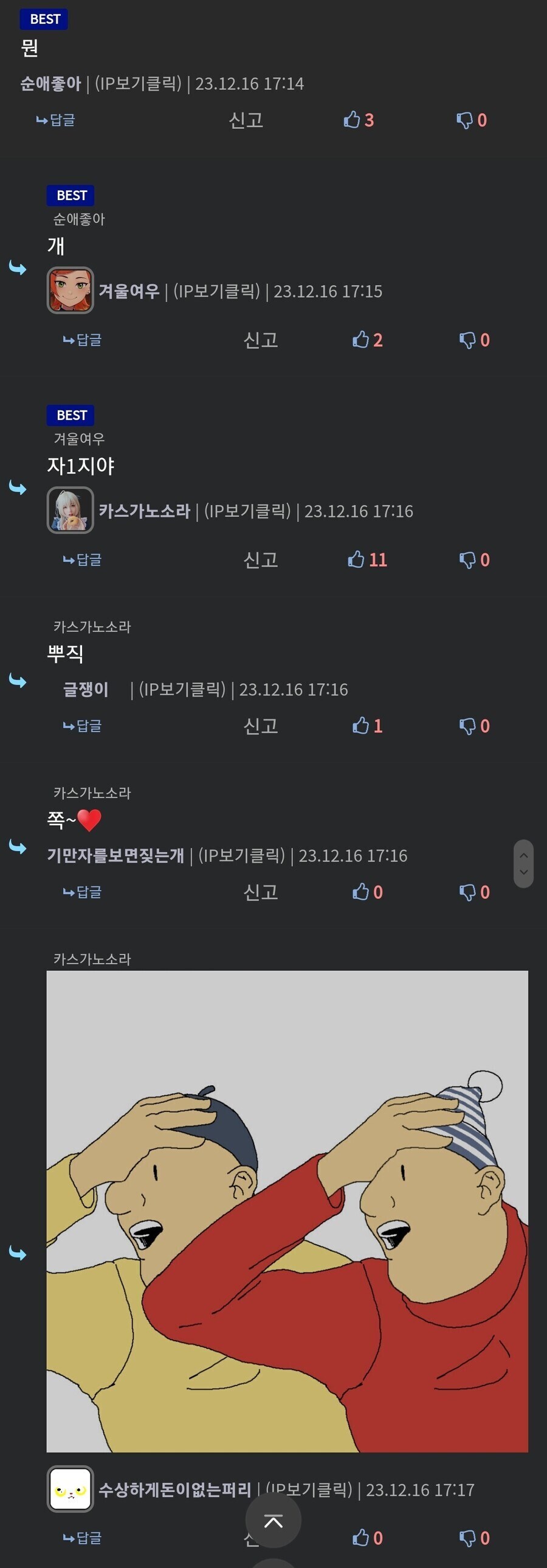Click the BEST badge on the top comment
Image resolution: width=547 pixels, height=1568 pixels.
click(43, 19)
